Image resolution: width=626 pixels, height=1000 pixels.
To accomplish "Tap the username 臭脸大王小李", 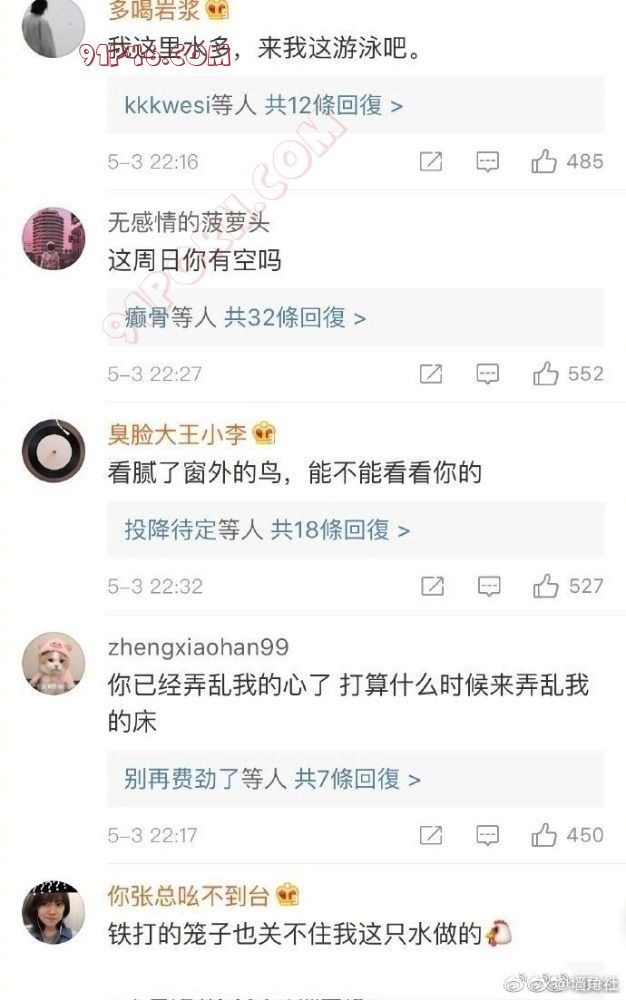I will click(179, 433).
